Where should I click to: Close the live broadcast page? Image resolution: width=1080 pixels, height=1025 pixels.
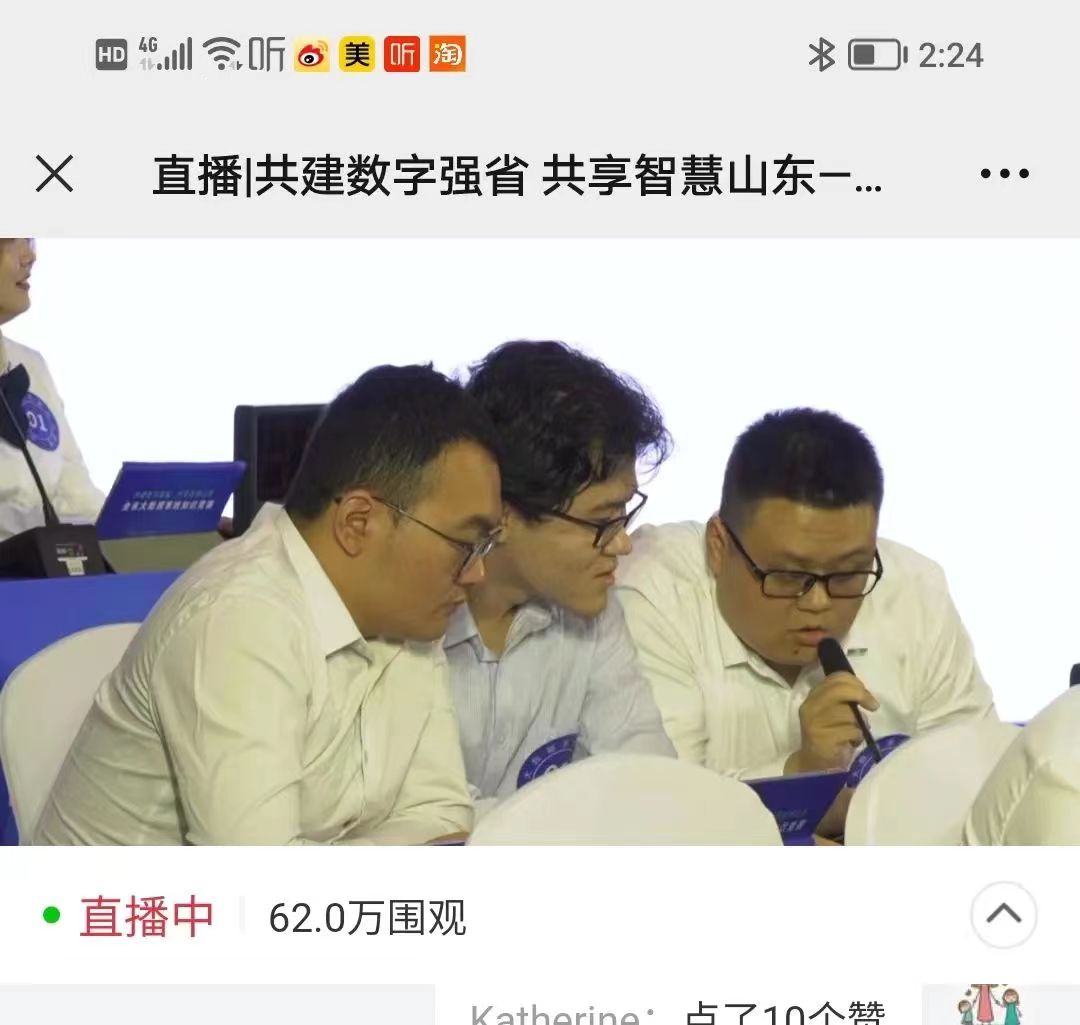[x=55, y=175]
